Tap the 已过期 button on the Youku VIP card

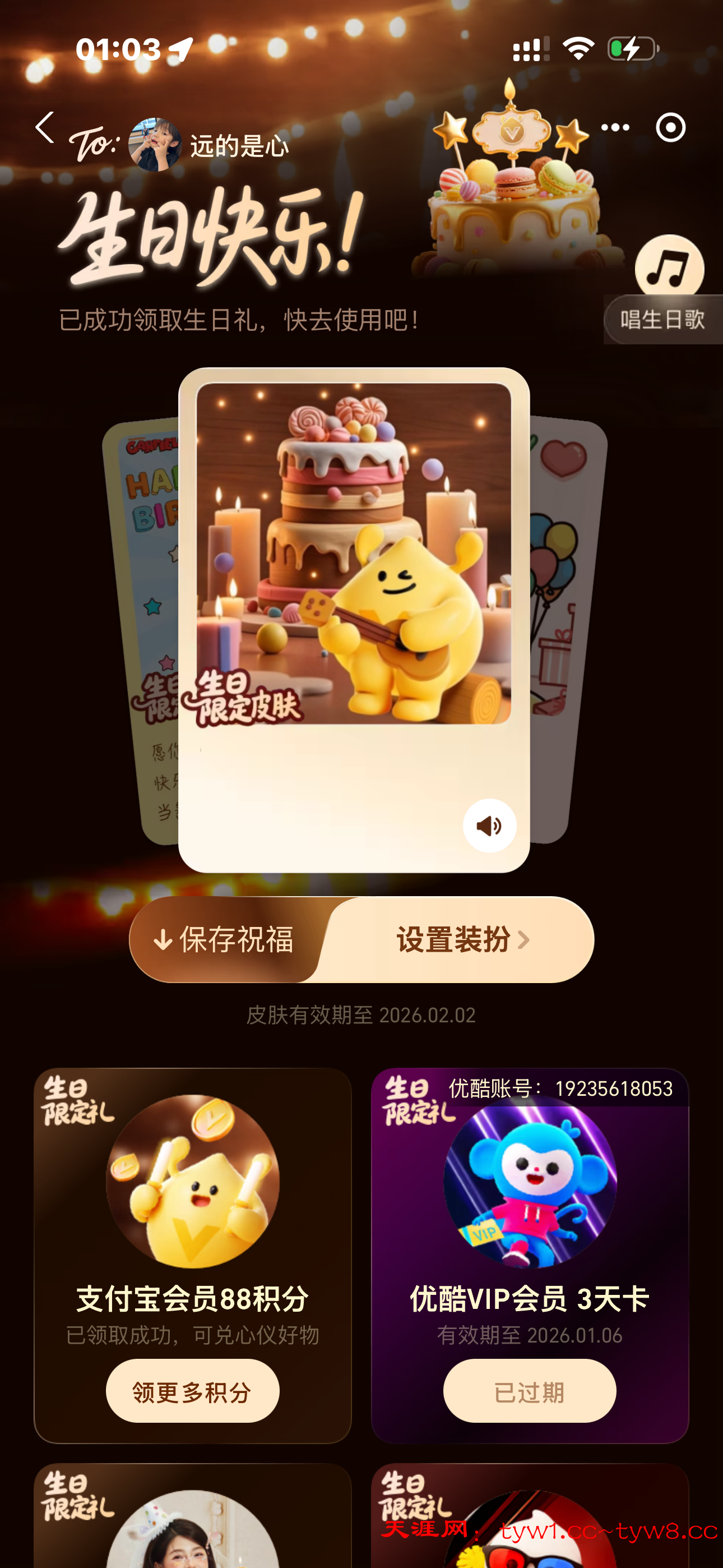coord(529,1391)
